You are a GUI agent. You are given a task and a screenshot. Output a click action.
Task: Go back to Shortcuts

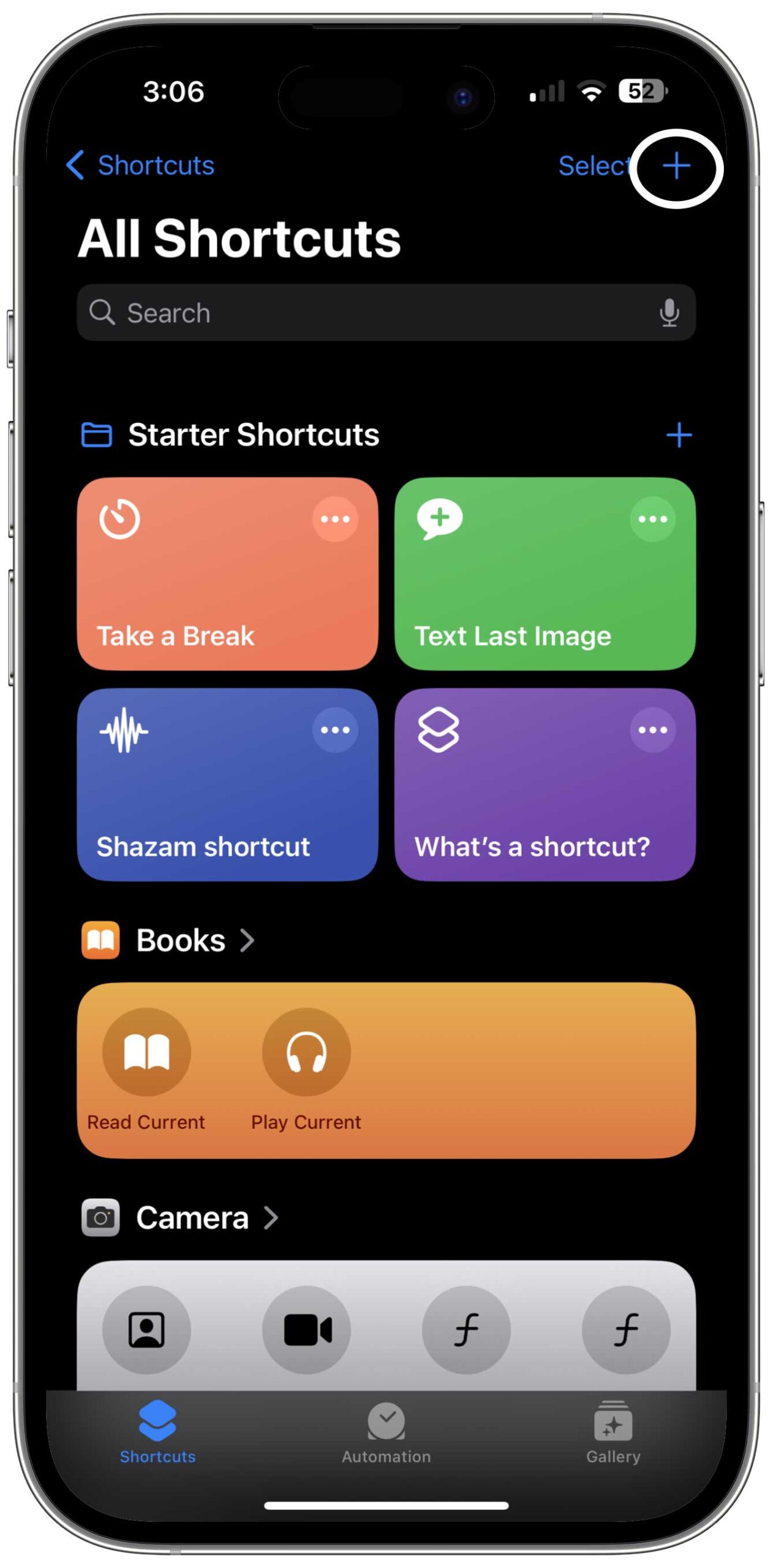tap(141, 165)
